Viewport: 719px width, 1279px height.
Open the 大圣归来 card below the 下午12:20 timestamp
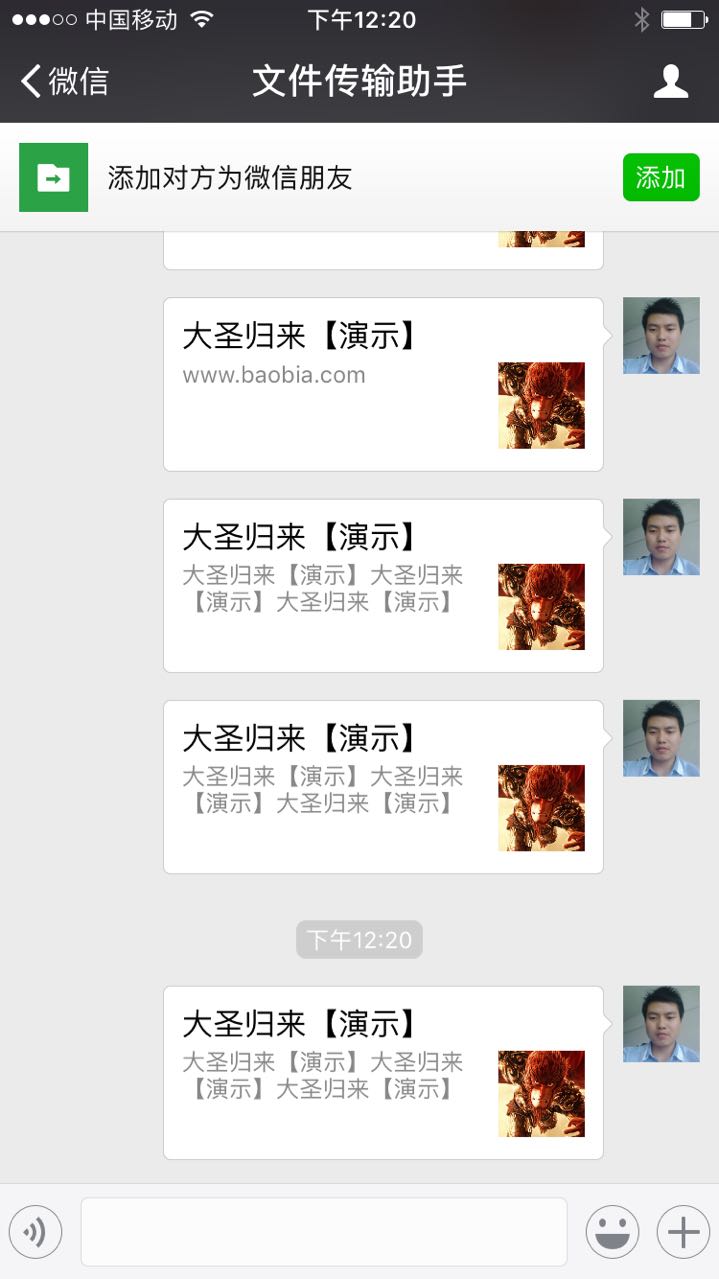click(x=383, y=1072)
